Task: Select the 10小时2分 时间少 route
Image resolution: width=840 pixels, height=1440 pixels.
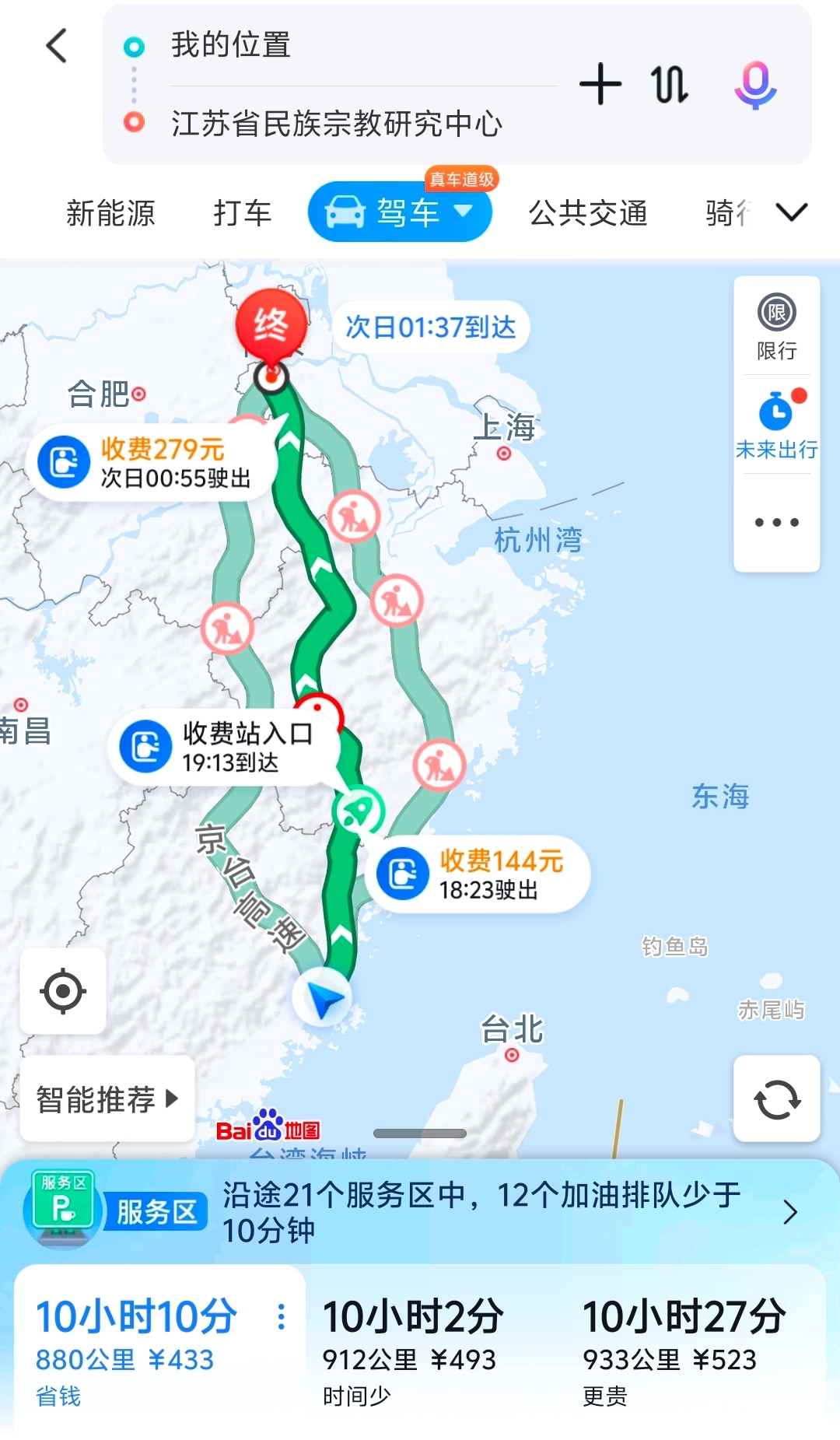Action: (412, 1351)
